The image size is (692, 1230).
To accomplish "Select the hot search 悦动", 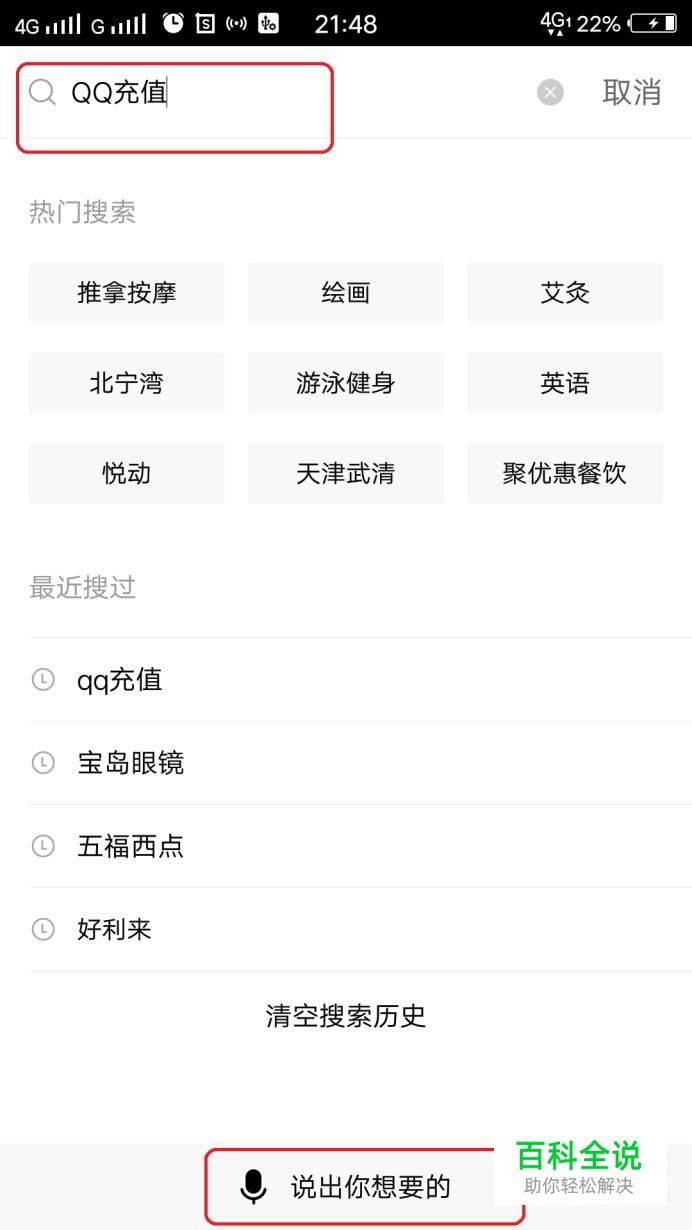I will [x=127, y=473].
